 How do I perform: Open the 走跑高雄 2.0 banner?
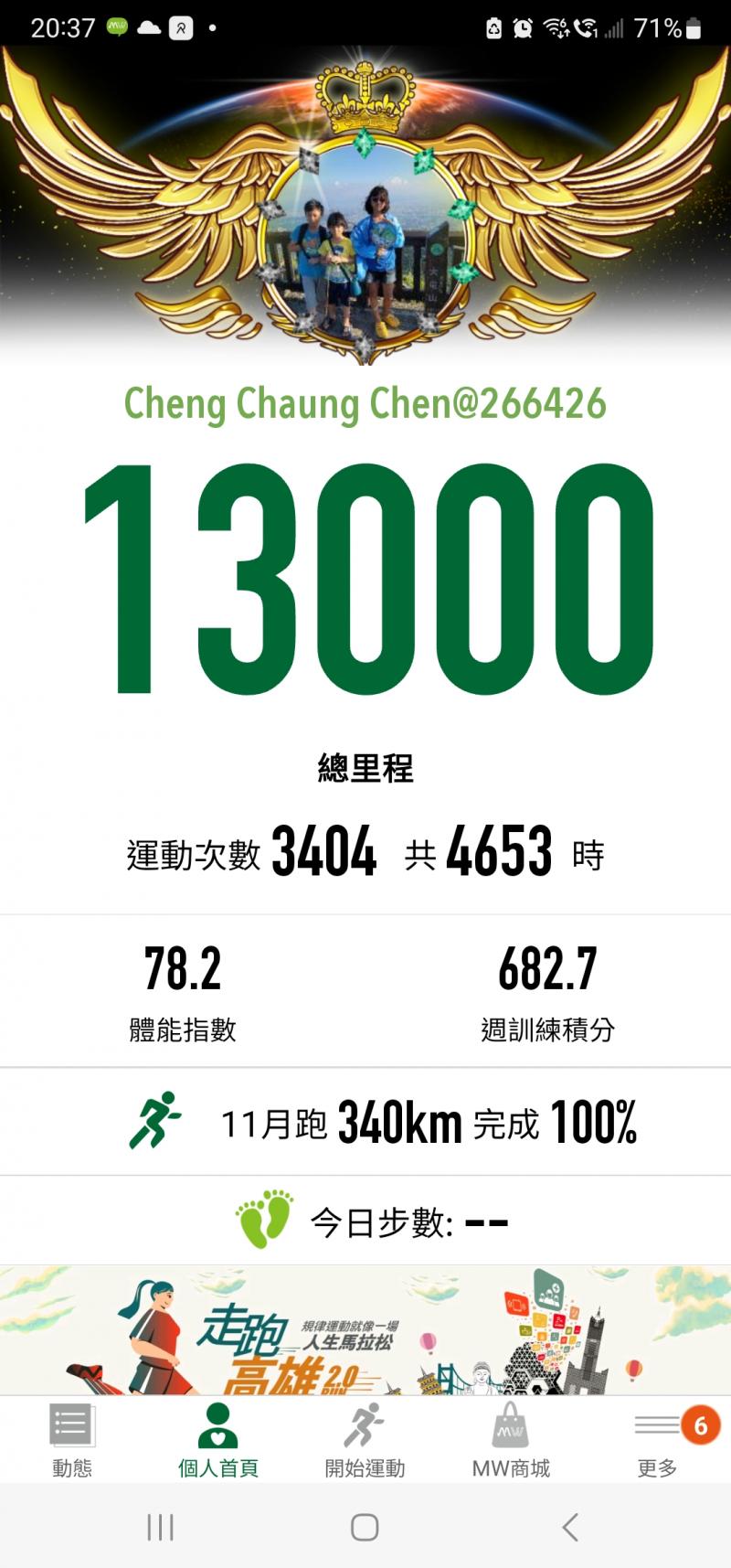[365, 1330]
